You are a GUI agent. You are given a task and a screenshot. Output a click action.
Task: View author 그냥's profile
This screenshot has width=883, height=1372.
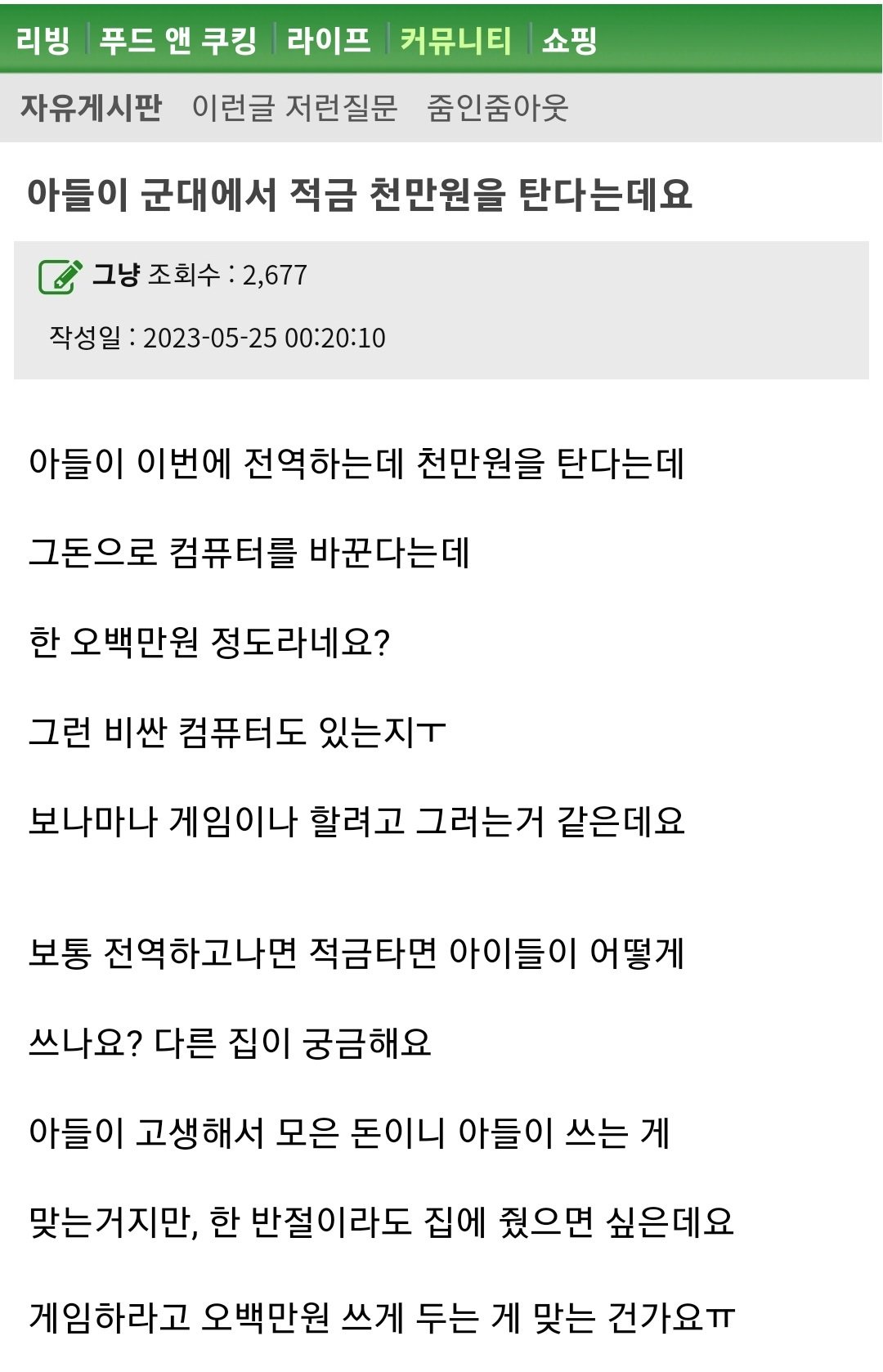(115, 275)
